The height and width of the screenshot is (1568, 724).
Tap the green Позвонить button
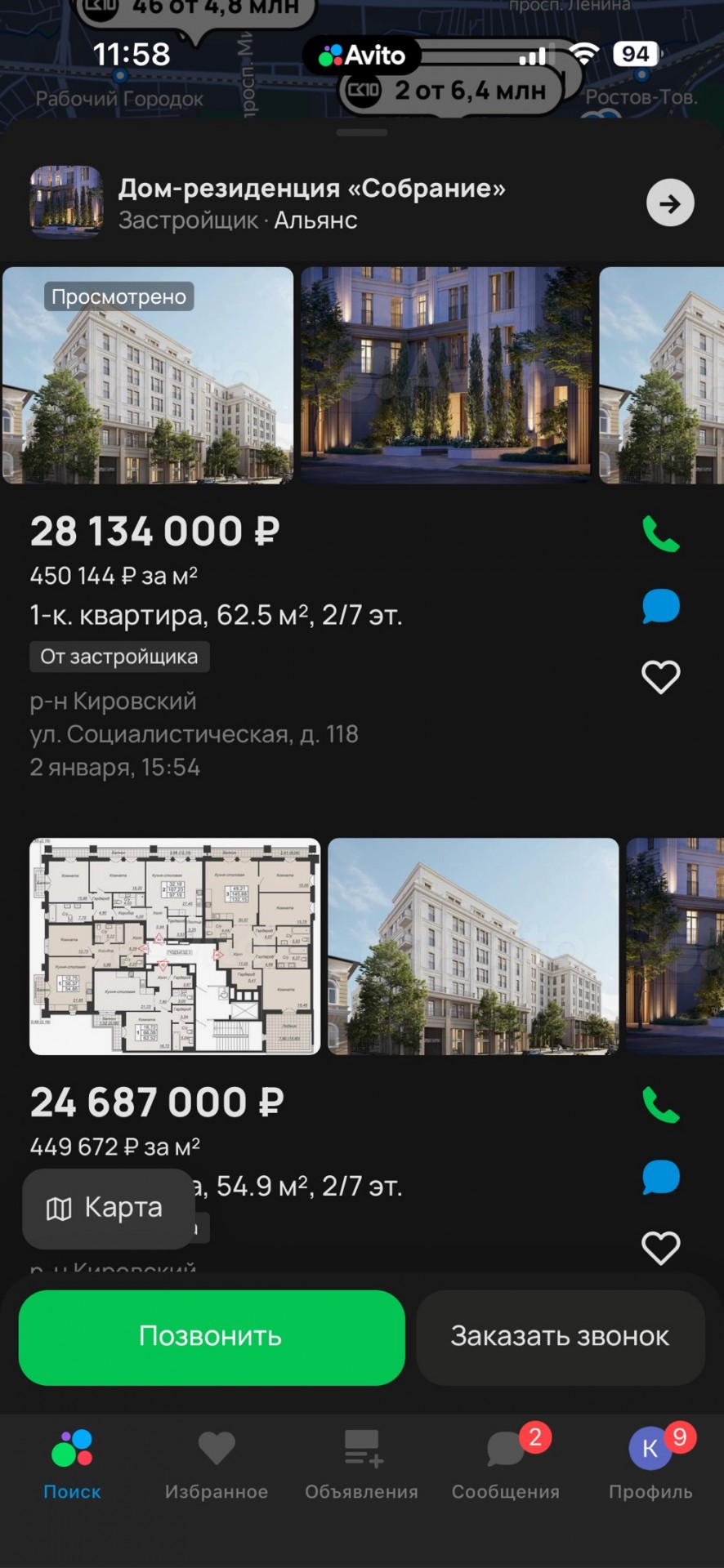click(212, 1337)
